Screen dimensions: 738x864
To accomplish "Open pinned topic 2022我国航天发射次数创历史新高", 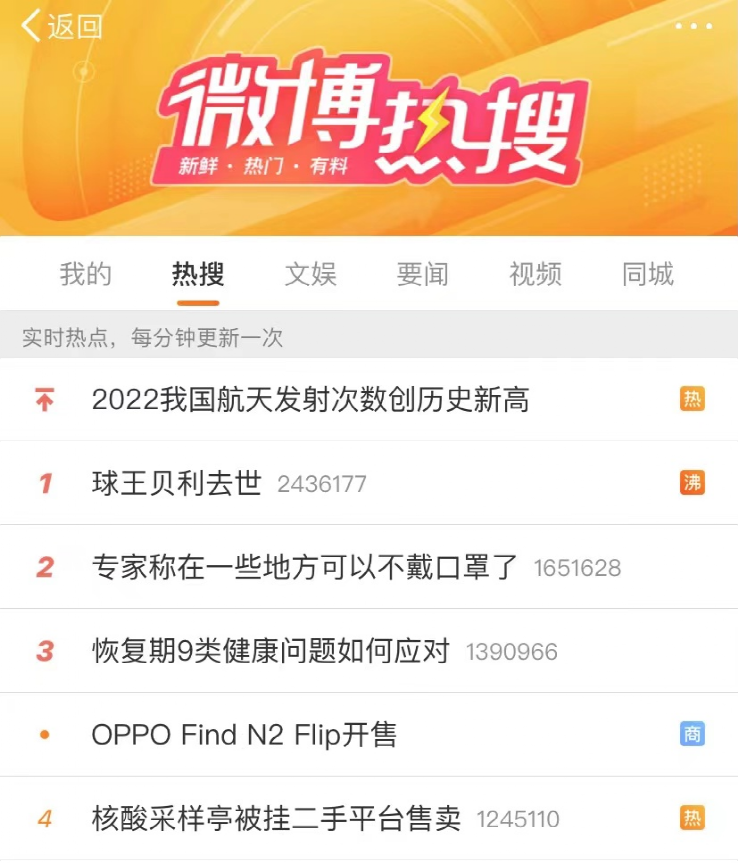I will [x=310, y=400].
